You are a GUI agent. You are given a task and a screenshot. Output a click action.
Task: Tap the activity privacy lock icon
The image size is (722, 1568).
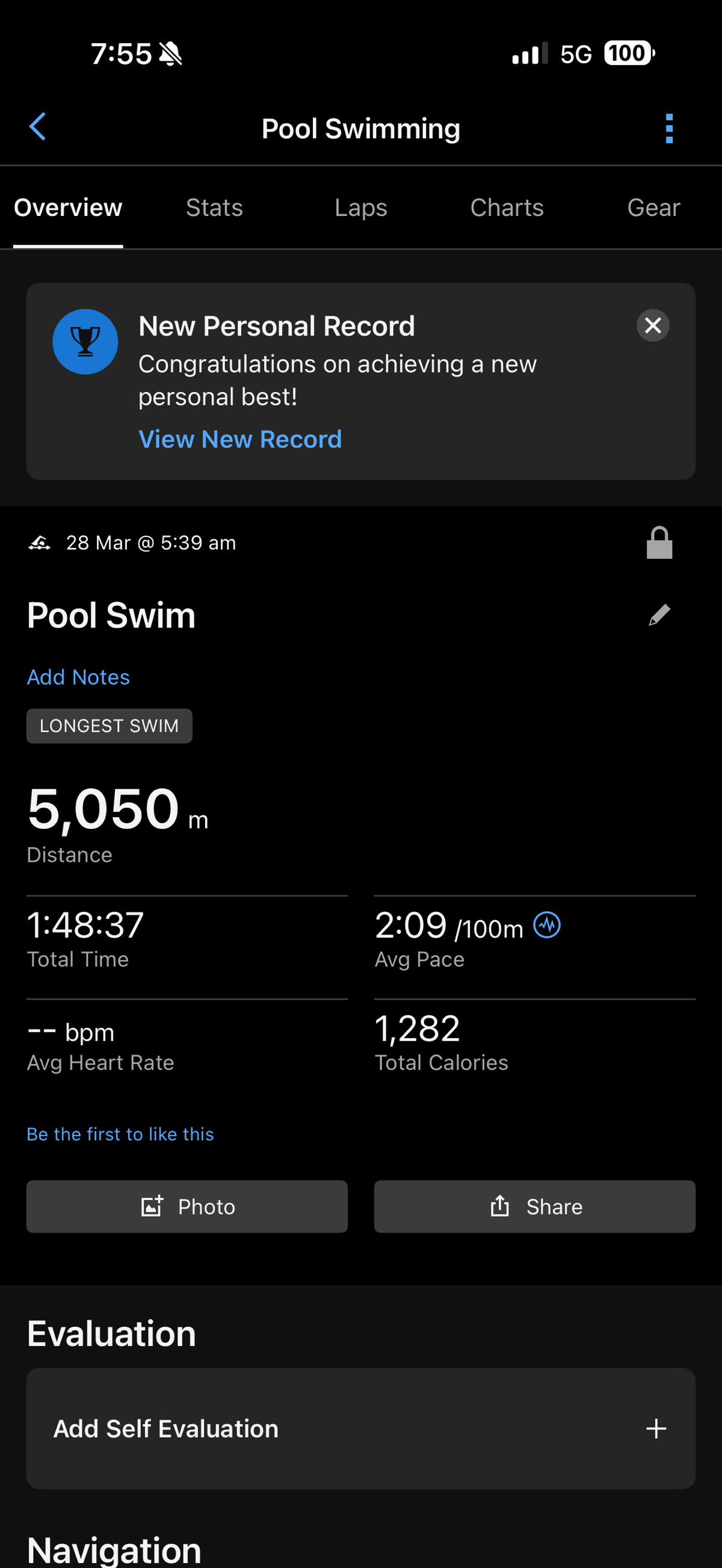pyautogui.click(x=659, y=543)
